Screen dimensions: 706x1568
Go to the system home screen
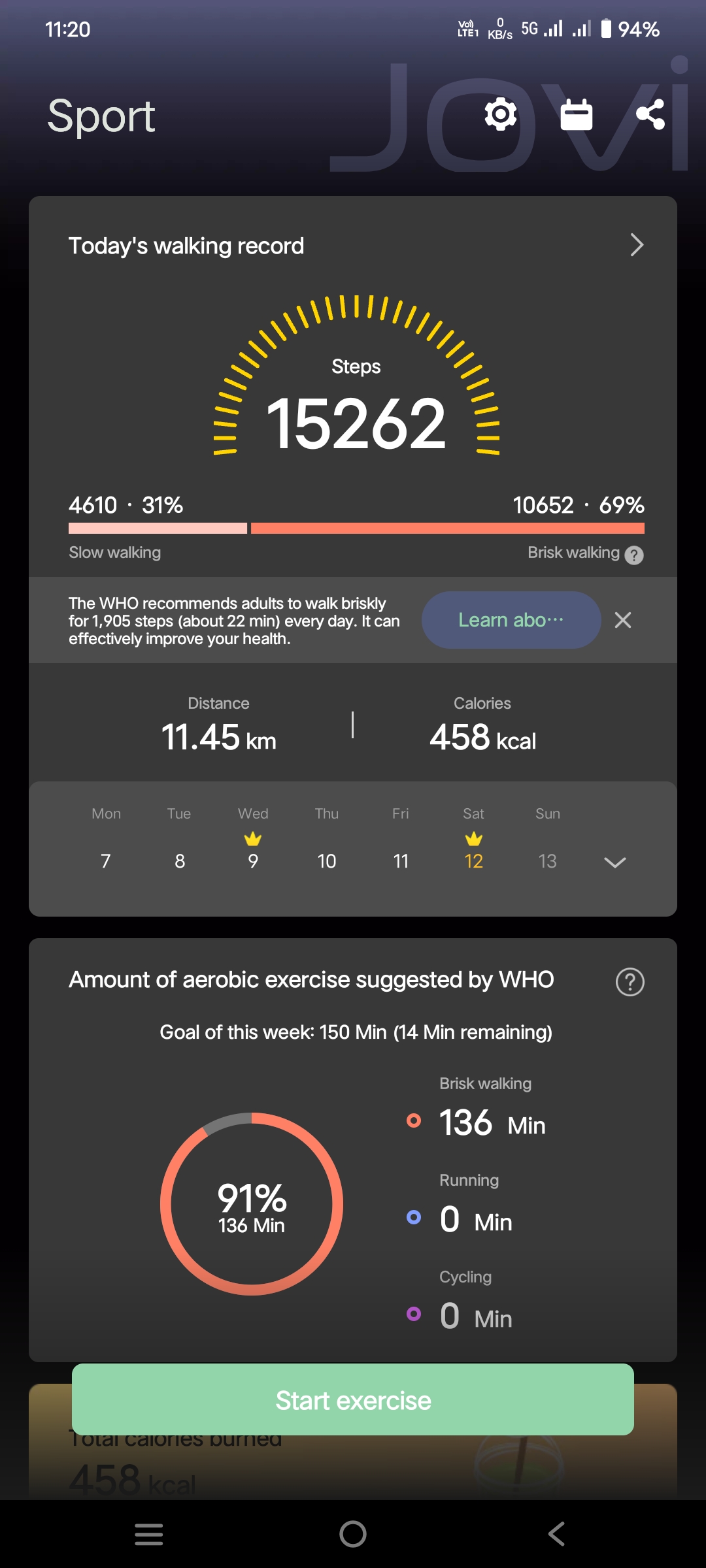click(353, 1533)
